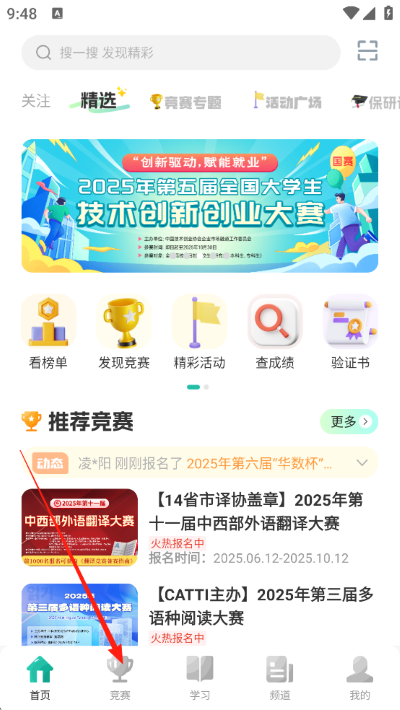The height and width of the screenshot is (710, 400).
Task: Switch to the 我的 bottom tab
Action: tap(360, 678)
